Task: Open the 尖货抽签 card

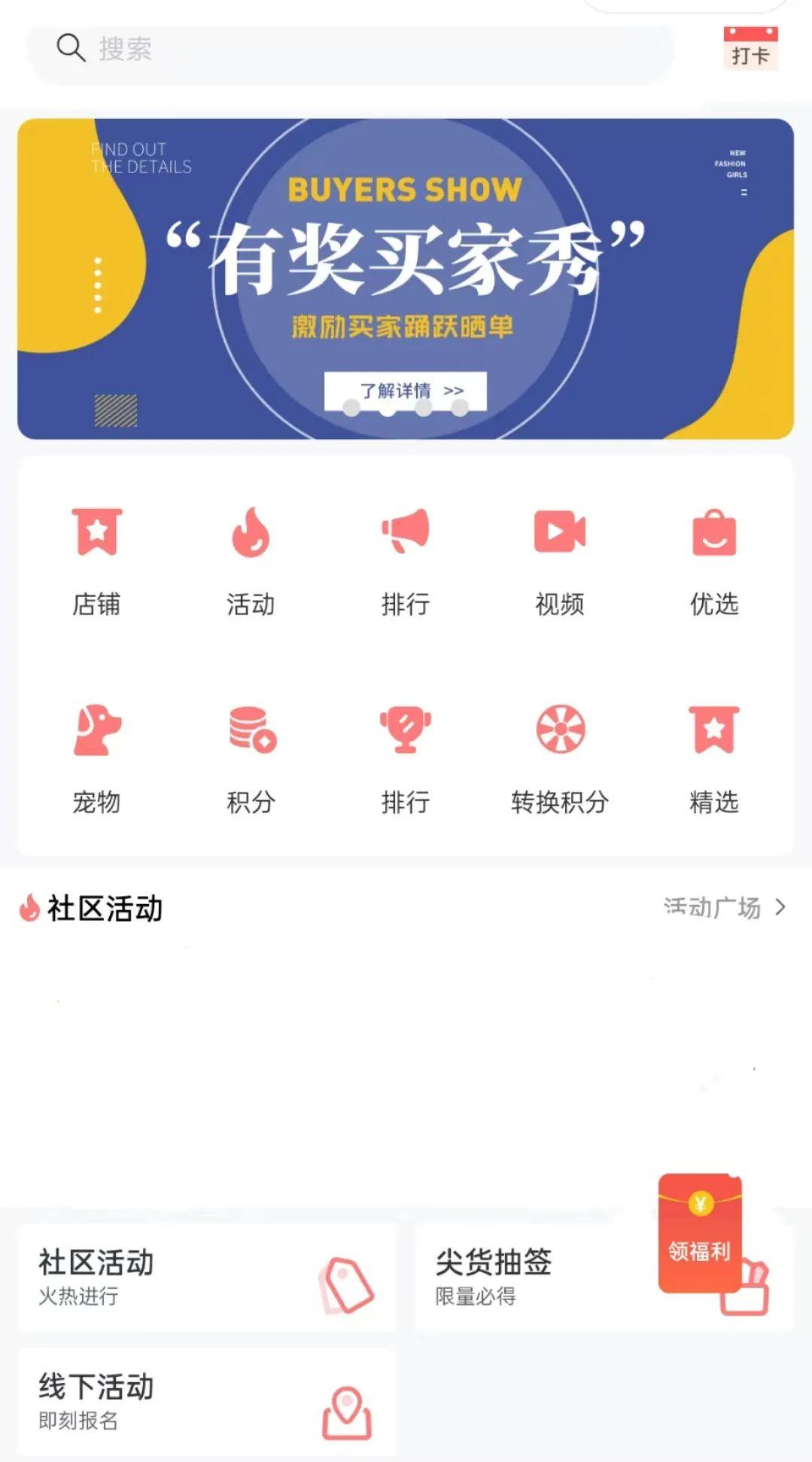Action: (527, 1278)
